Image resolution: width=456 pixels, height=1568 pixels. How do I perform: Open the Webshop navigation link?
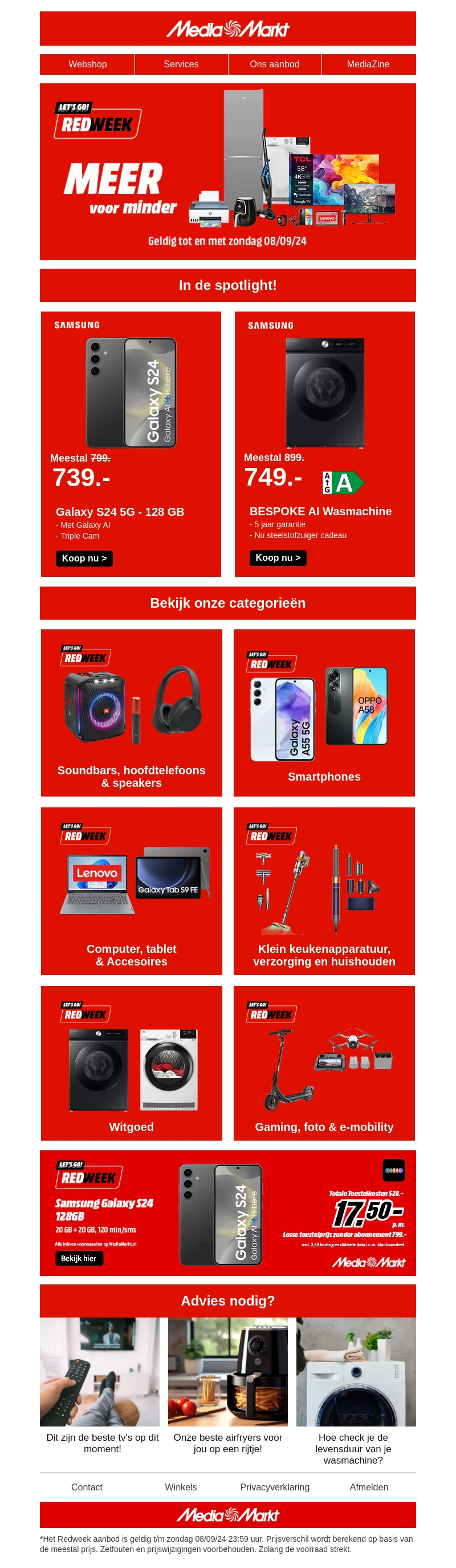(x=88, y=64)
